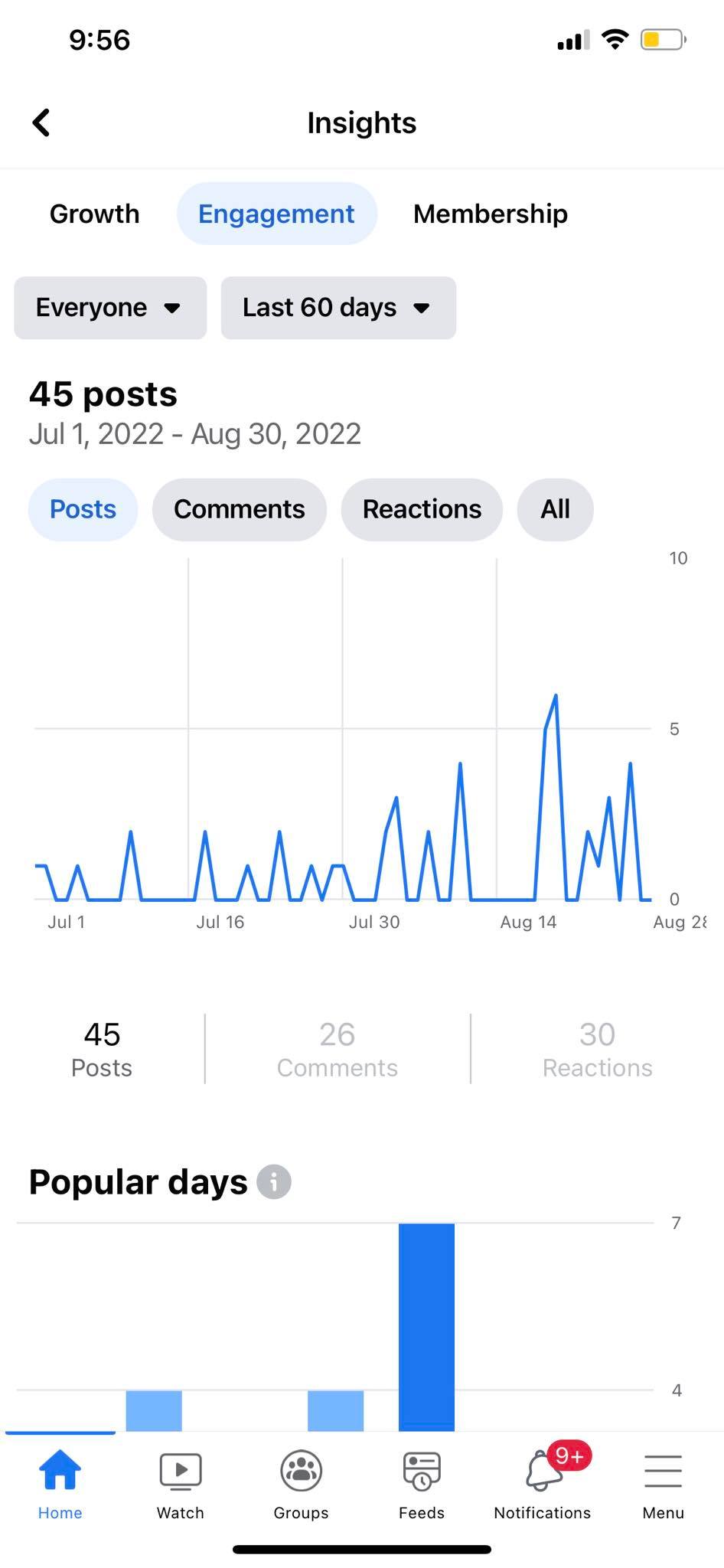Screen dimensions: 724x1568
Task: Select the Posts chip
Action: pyautogui.click(x=83, y=509)
